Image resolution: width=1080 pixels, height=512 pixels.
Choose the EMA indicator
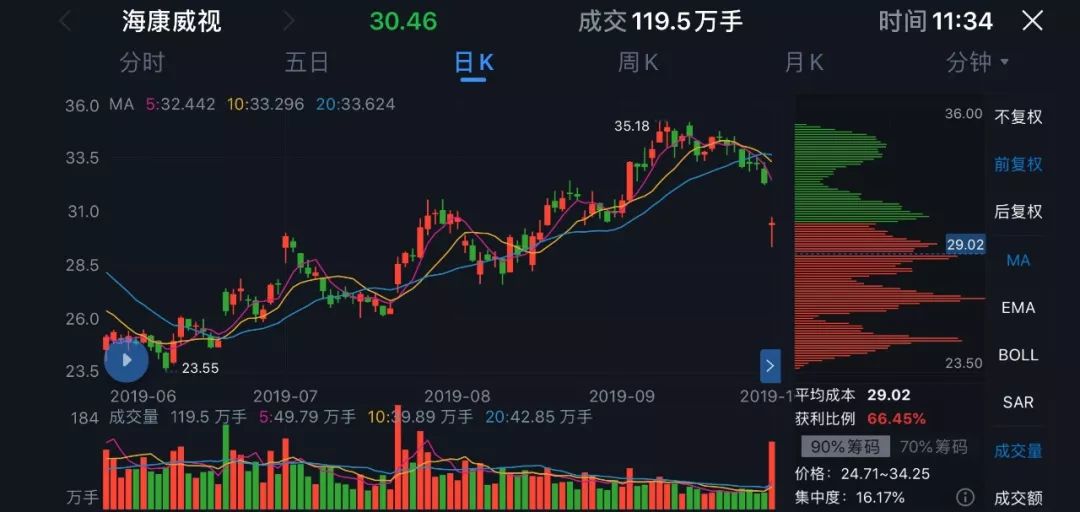pos(1018,307)
